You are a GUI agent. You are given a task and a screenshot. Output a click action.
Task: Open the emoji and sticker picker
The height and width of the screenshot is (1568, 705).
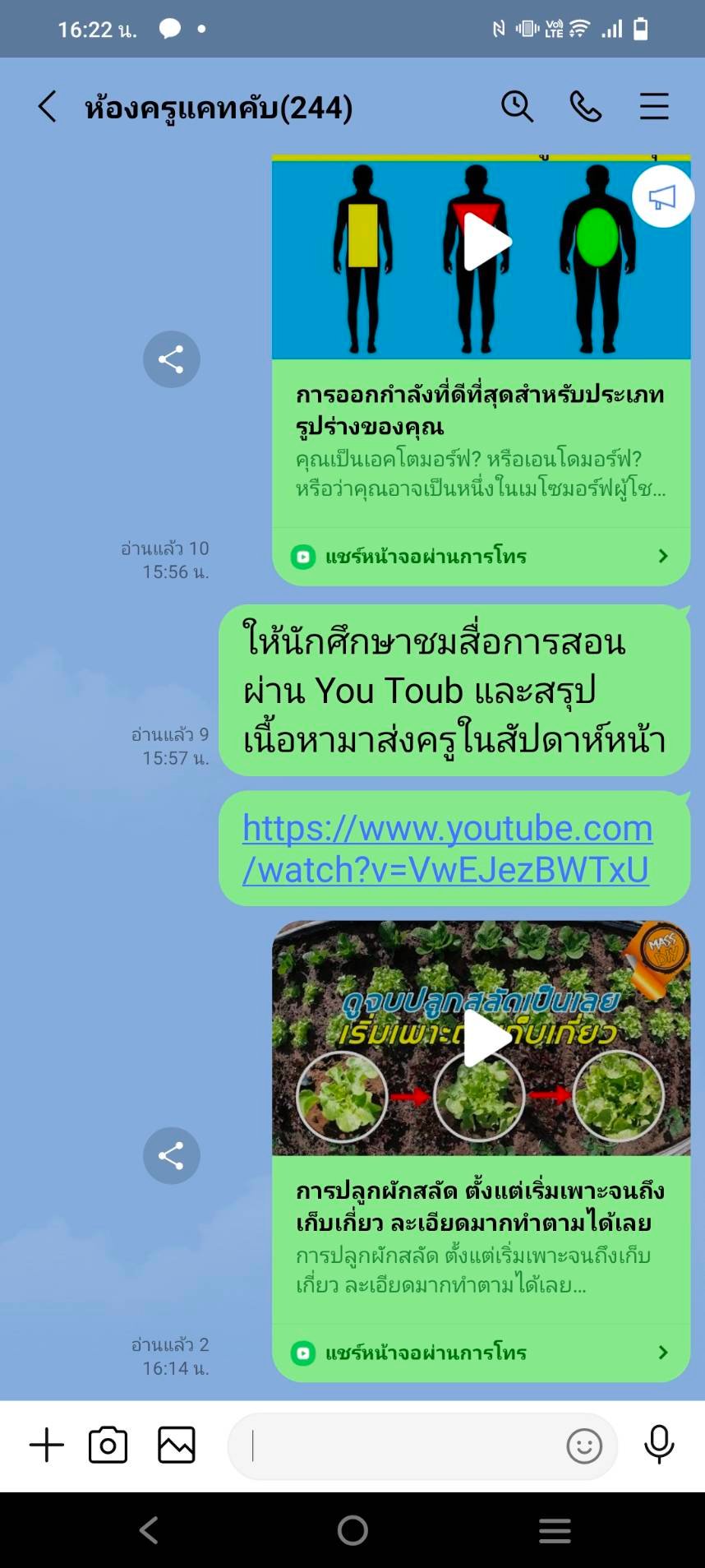(x=584, y=1445)
